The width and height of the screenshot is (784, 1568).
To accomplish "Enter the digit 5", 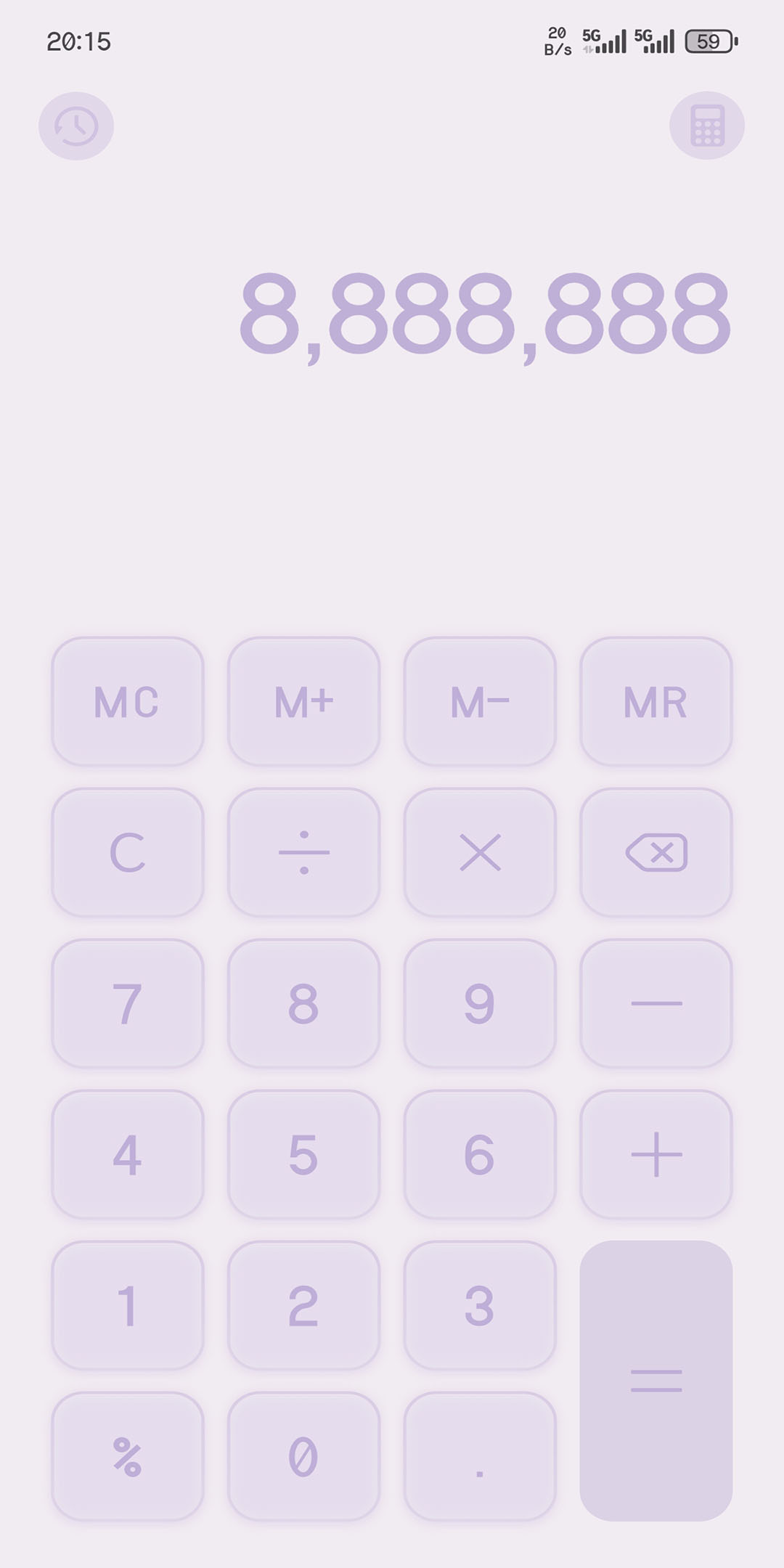I will click(303, 1154).
